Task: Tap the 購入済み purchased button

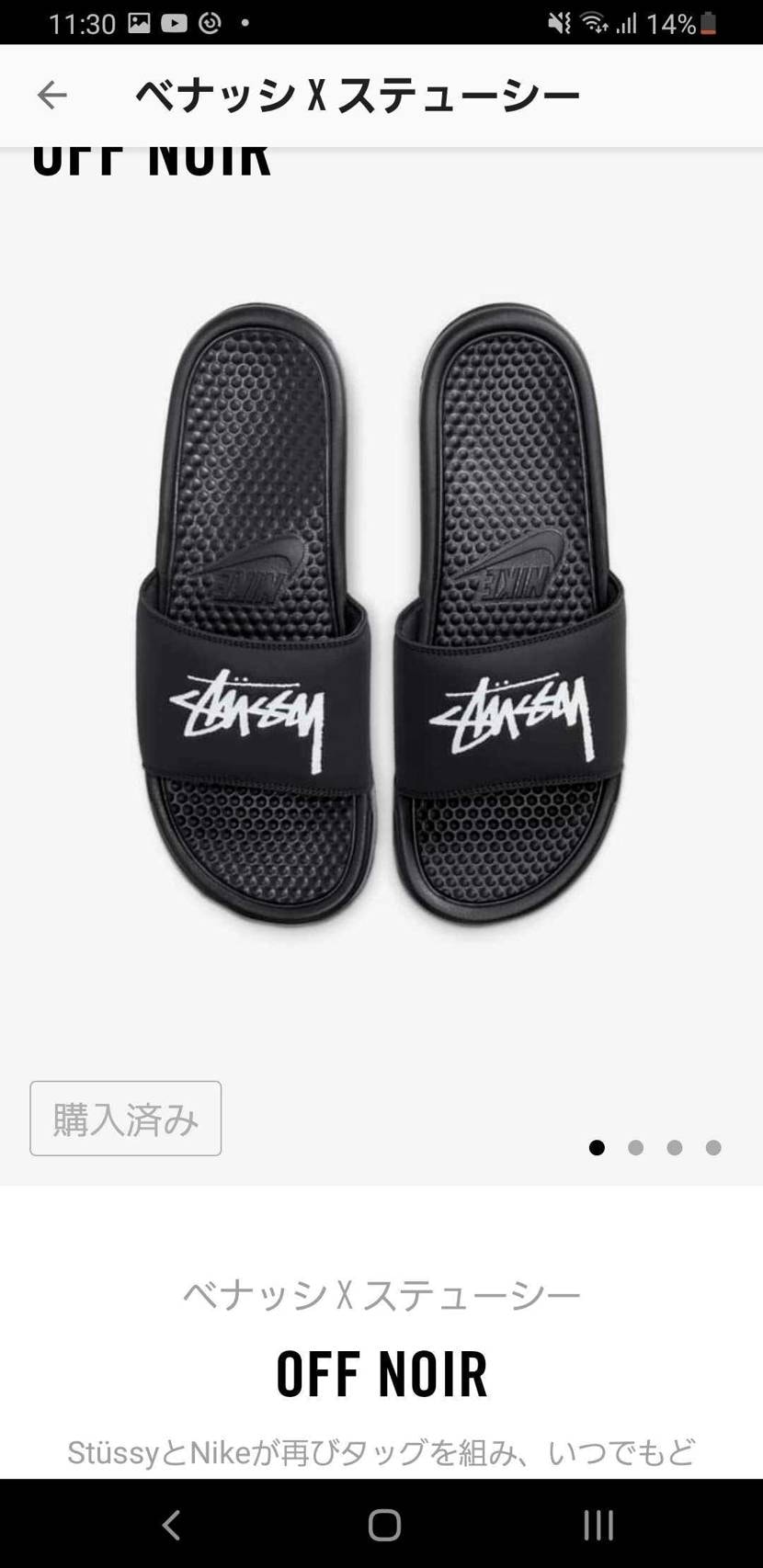Action: pos(125,1117)
